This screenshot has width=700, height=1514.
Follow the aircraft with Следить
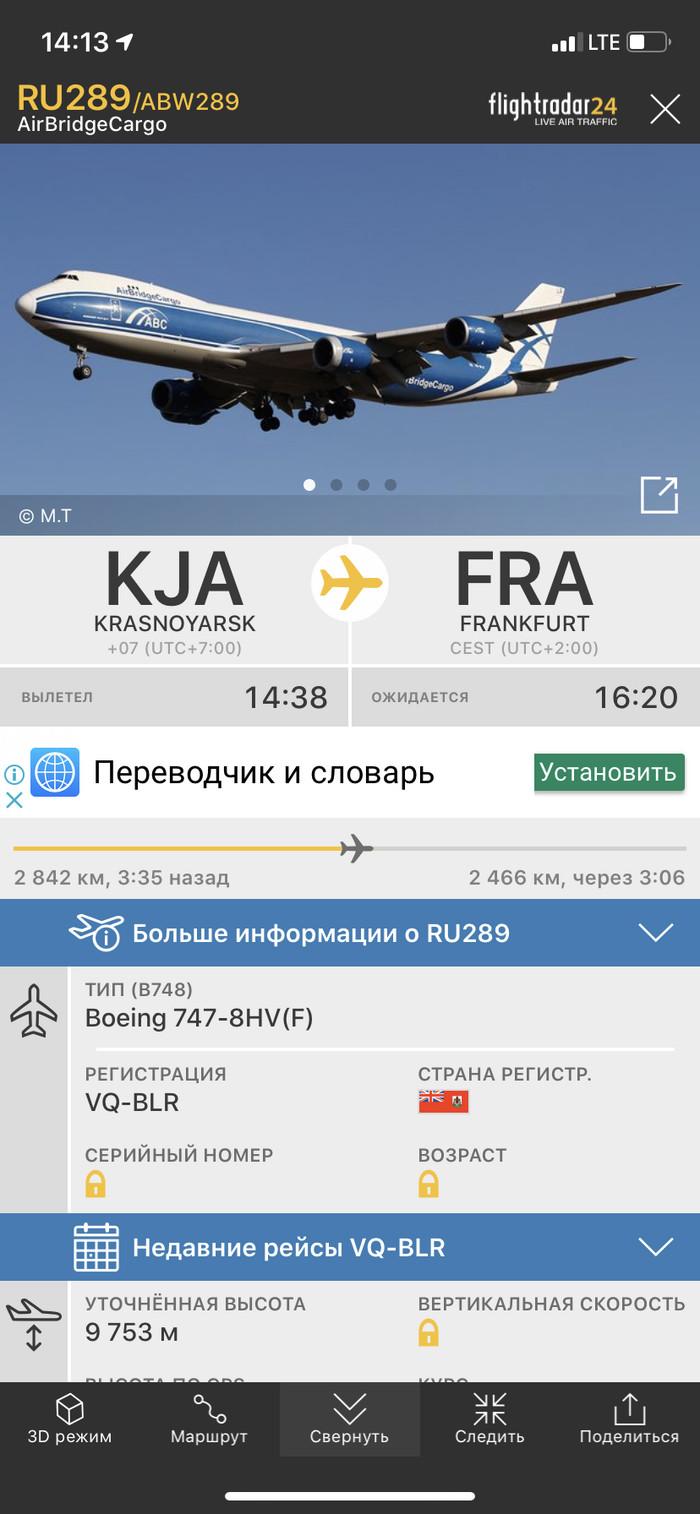click(489, 1420)
